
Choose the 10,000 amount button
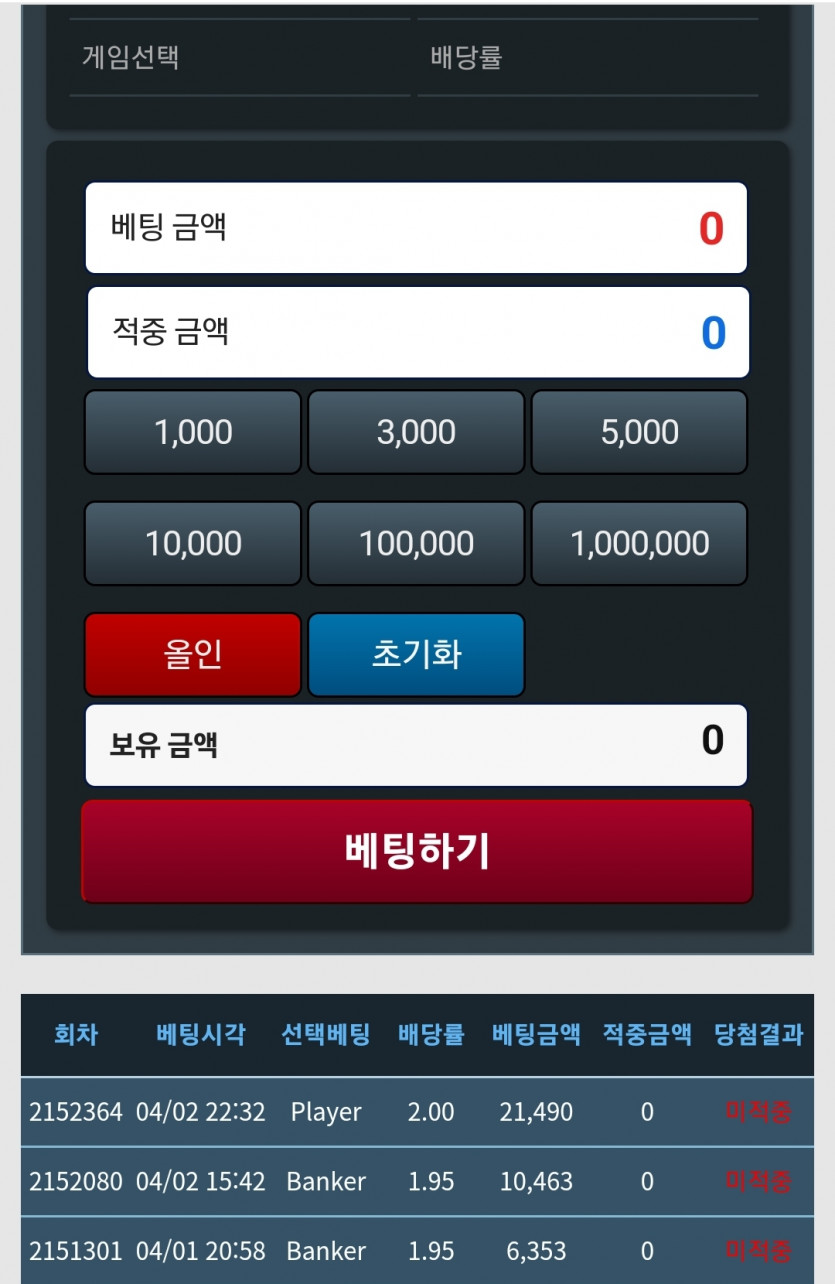[193, 543]
